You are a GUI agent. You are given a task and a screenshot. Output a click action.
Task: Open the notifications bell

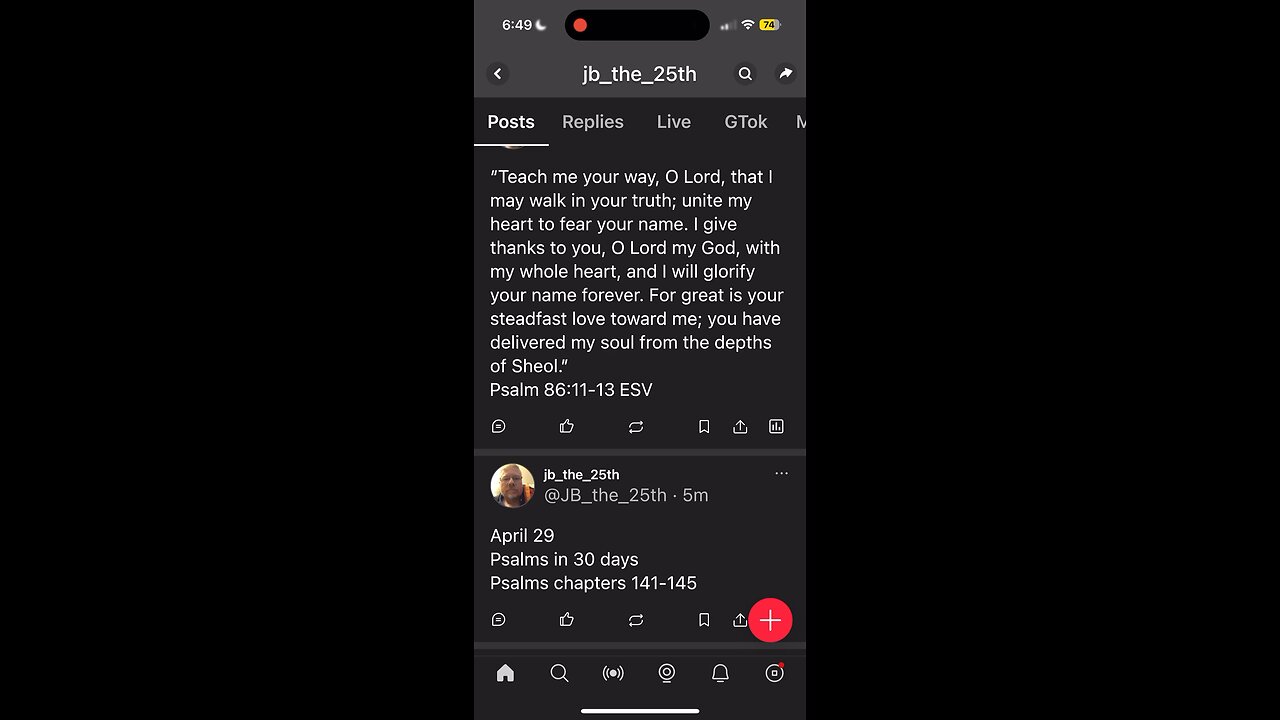720,674
